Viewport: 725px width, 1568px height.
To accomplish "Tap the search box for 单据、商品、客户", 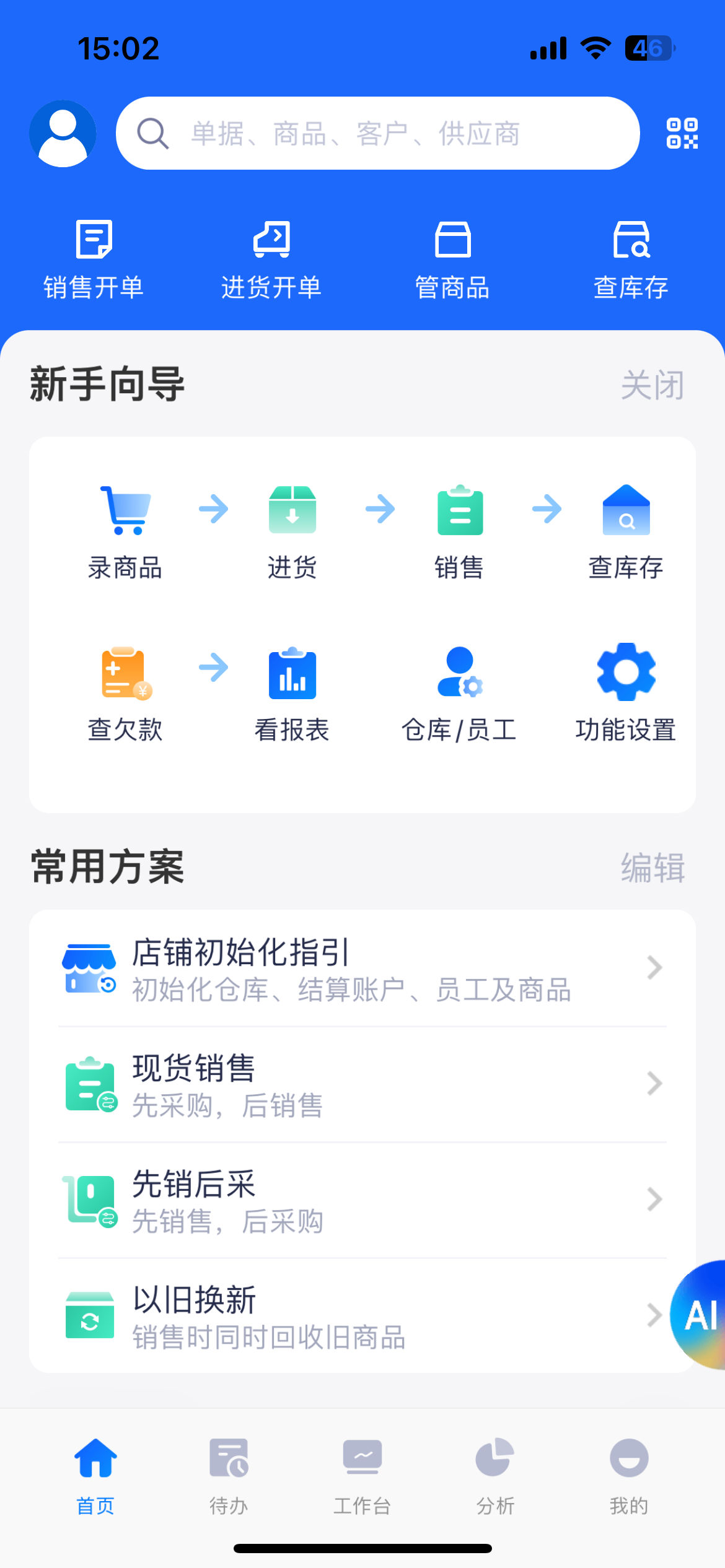I will click(x=377, y=133).
